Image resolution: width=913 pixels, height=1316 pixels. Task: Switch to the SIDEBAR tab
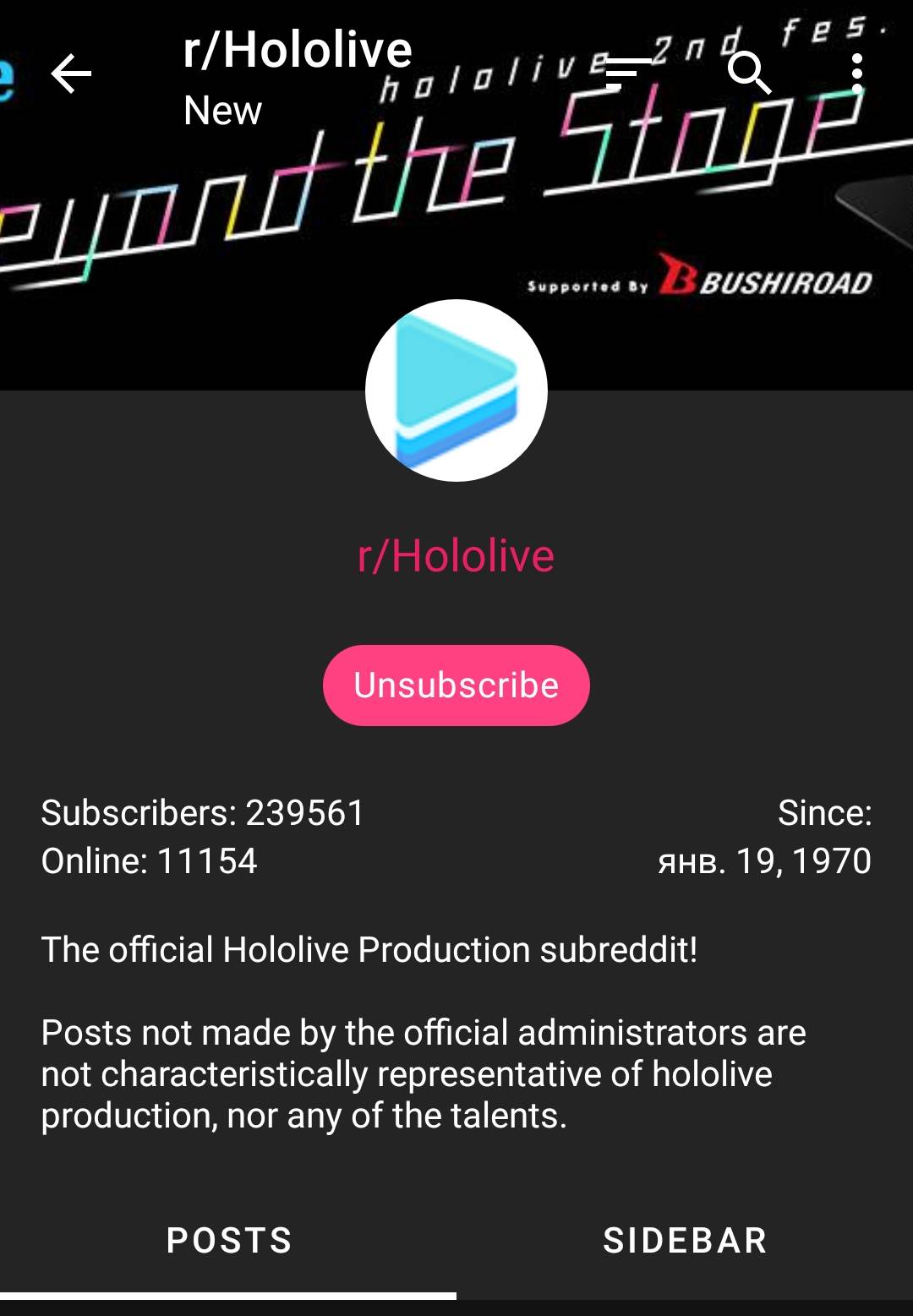coord(685,1242)
